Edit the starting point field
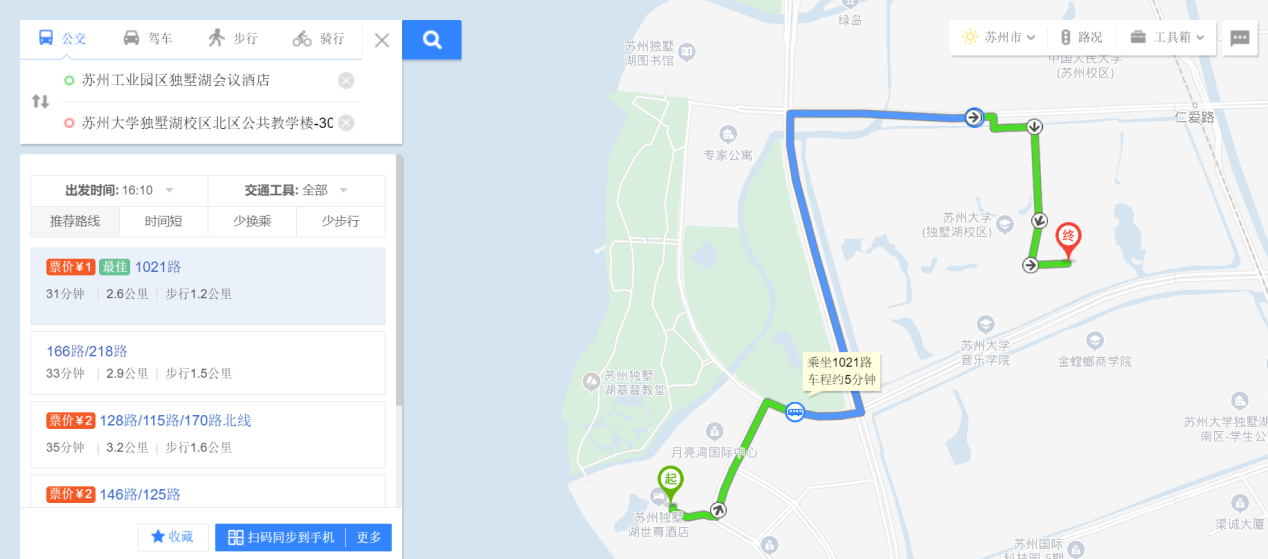Viewport: 1268px width, 559px height. pos(200,81)
